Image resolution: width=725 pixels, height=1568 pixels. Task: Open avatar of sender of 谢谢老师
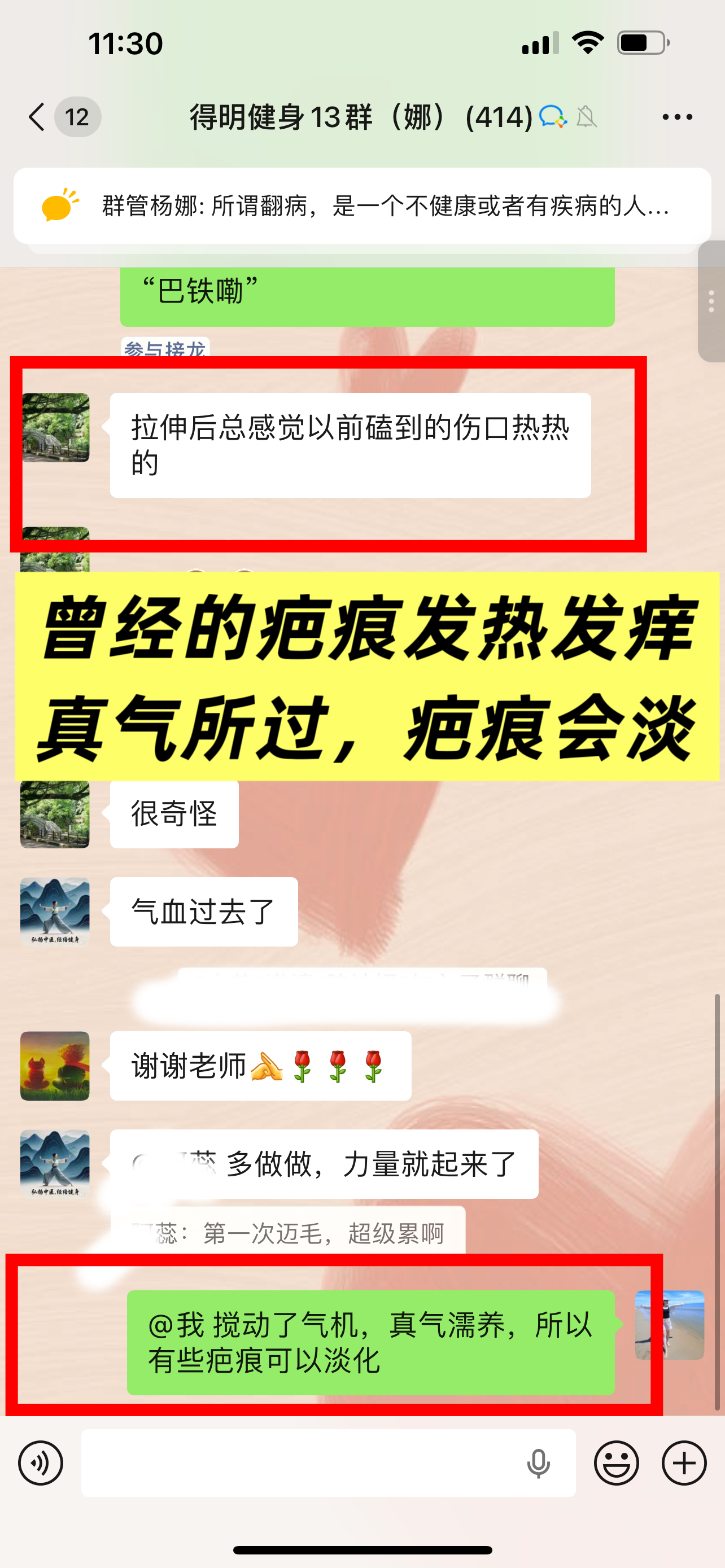click(55, 1065)
